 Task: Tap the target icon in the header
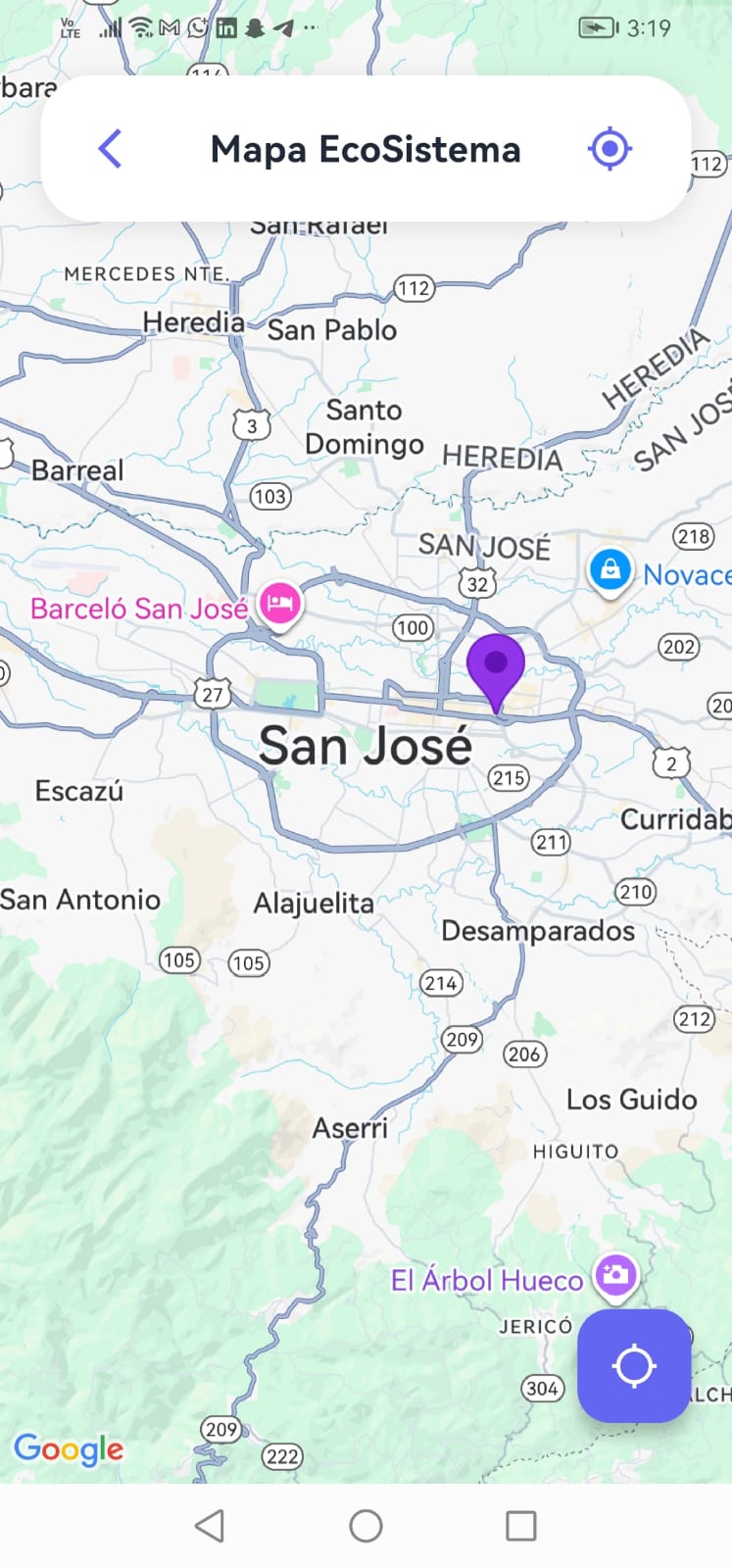coord(610,149)
